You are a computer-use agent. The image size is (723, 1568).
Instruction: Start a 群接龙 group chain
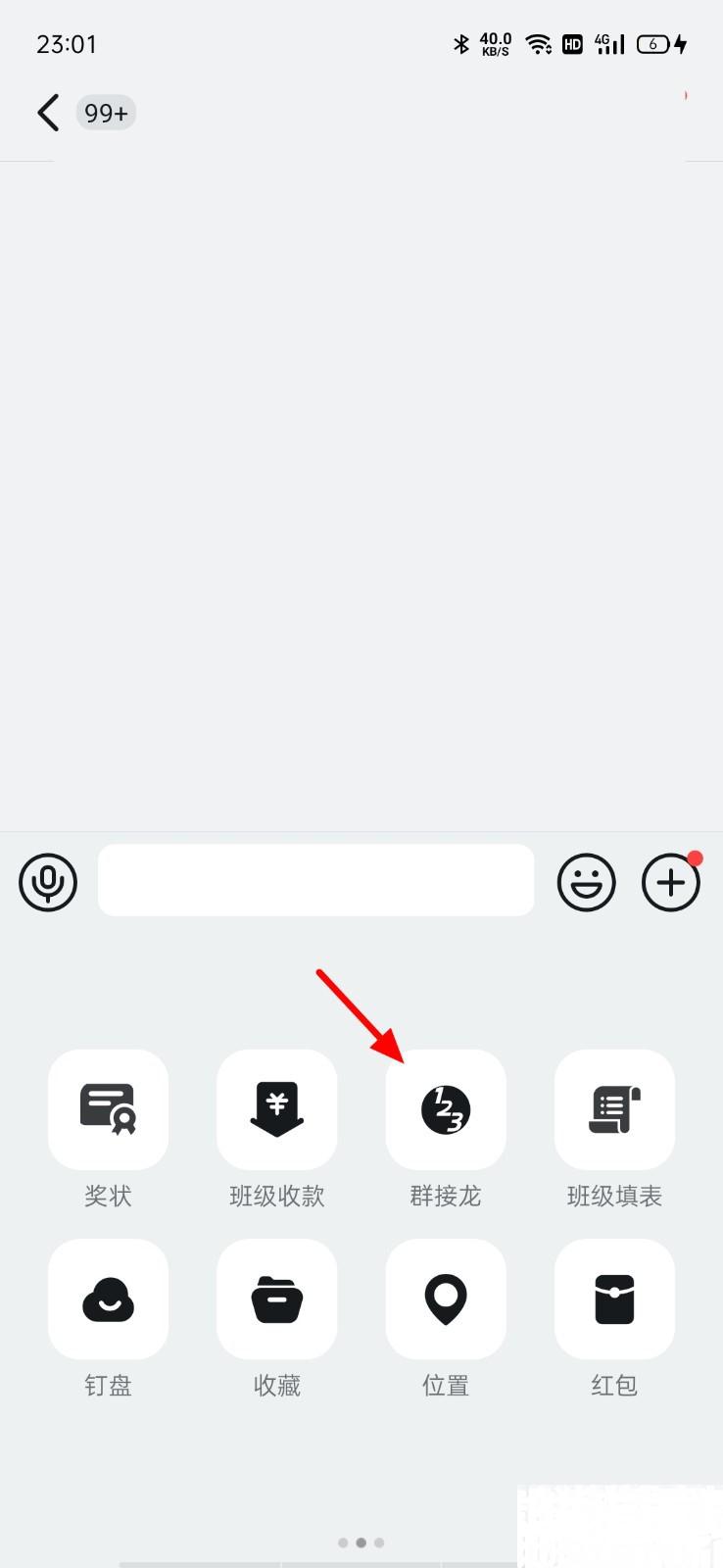coord(446,1109)
